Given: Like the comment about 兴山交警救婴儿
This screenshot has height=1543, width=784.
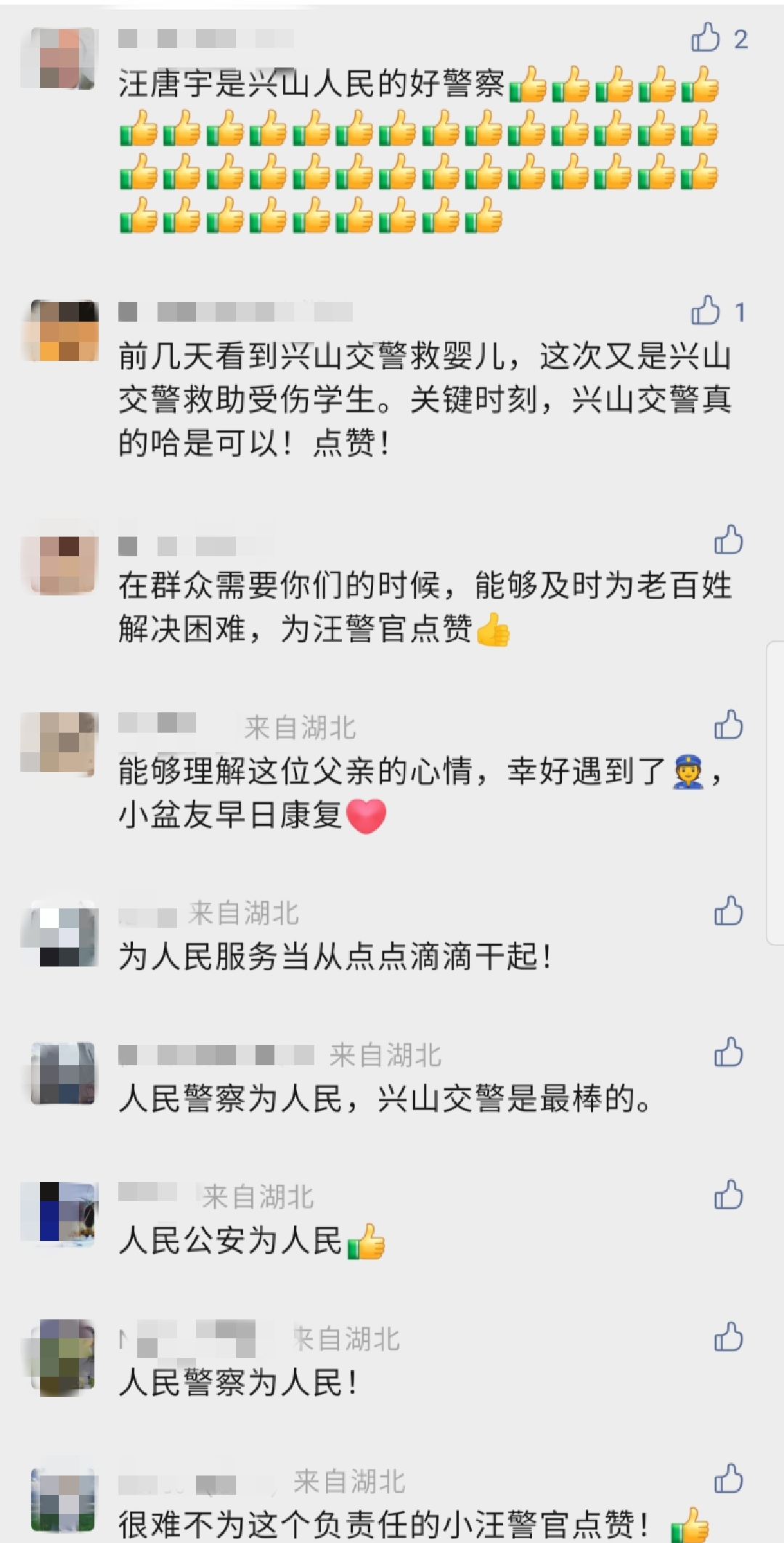Looking at the screenshot, I should (x=706, y=311).
